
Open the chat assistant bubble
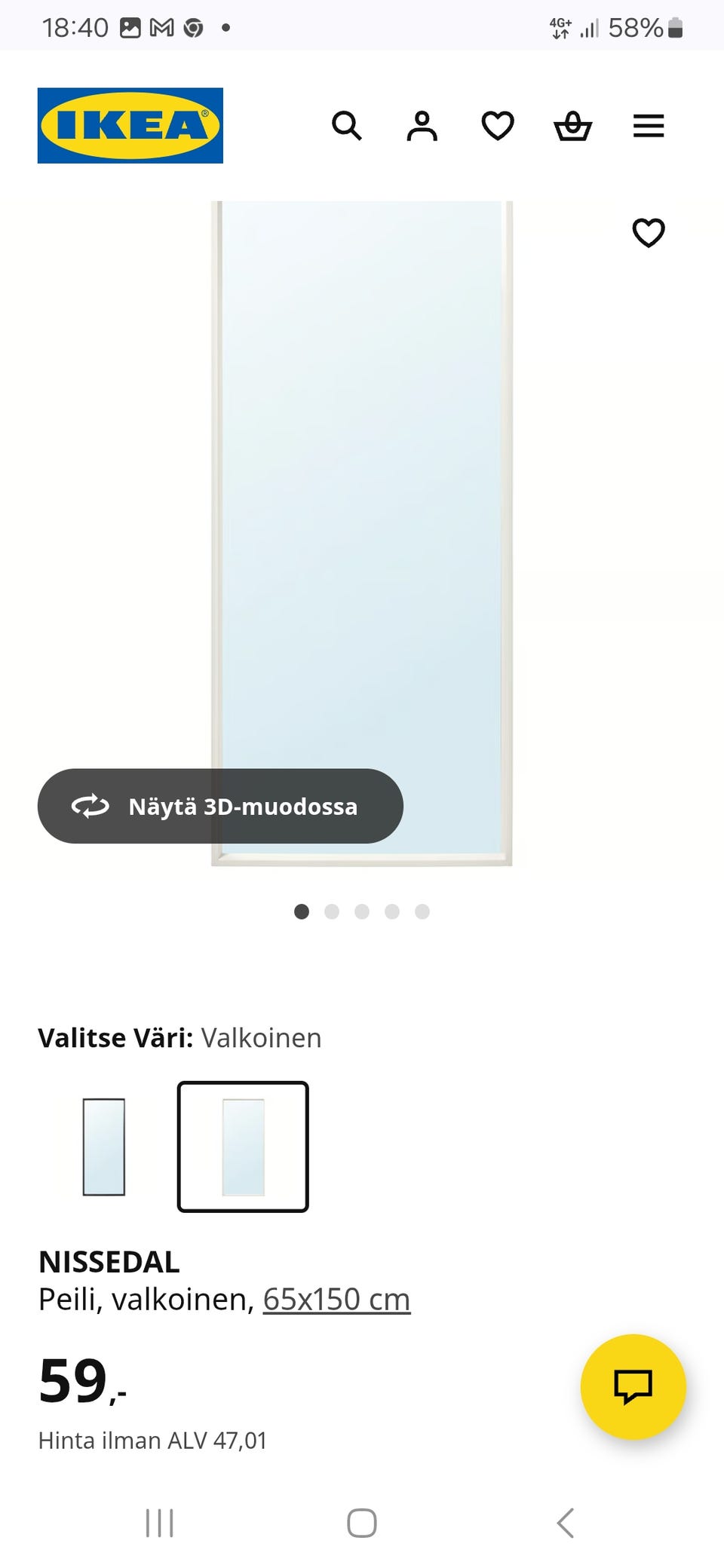(x=633, y=1388)
